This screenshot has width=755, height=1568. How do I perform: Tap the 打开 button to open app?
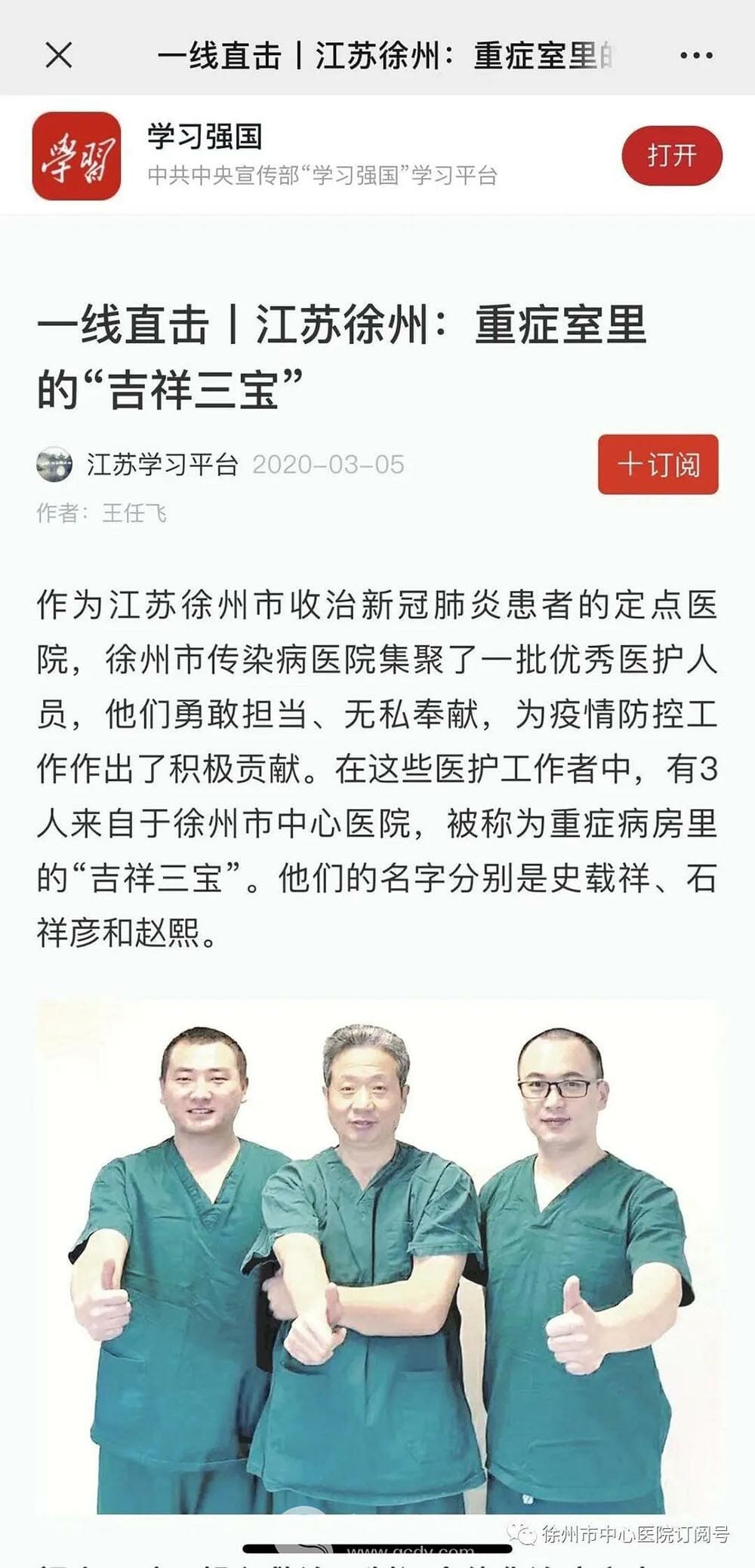click(x=671, y=156)
